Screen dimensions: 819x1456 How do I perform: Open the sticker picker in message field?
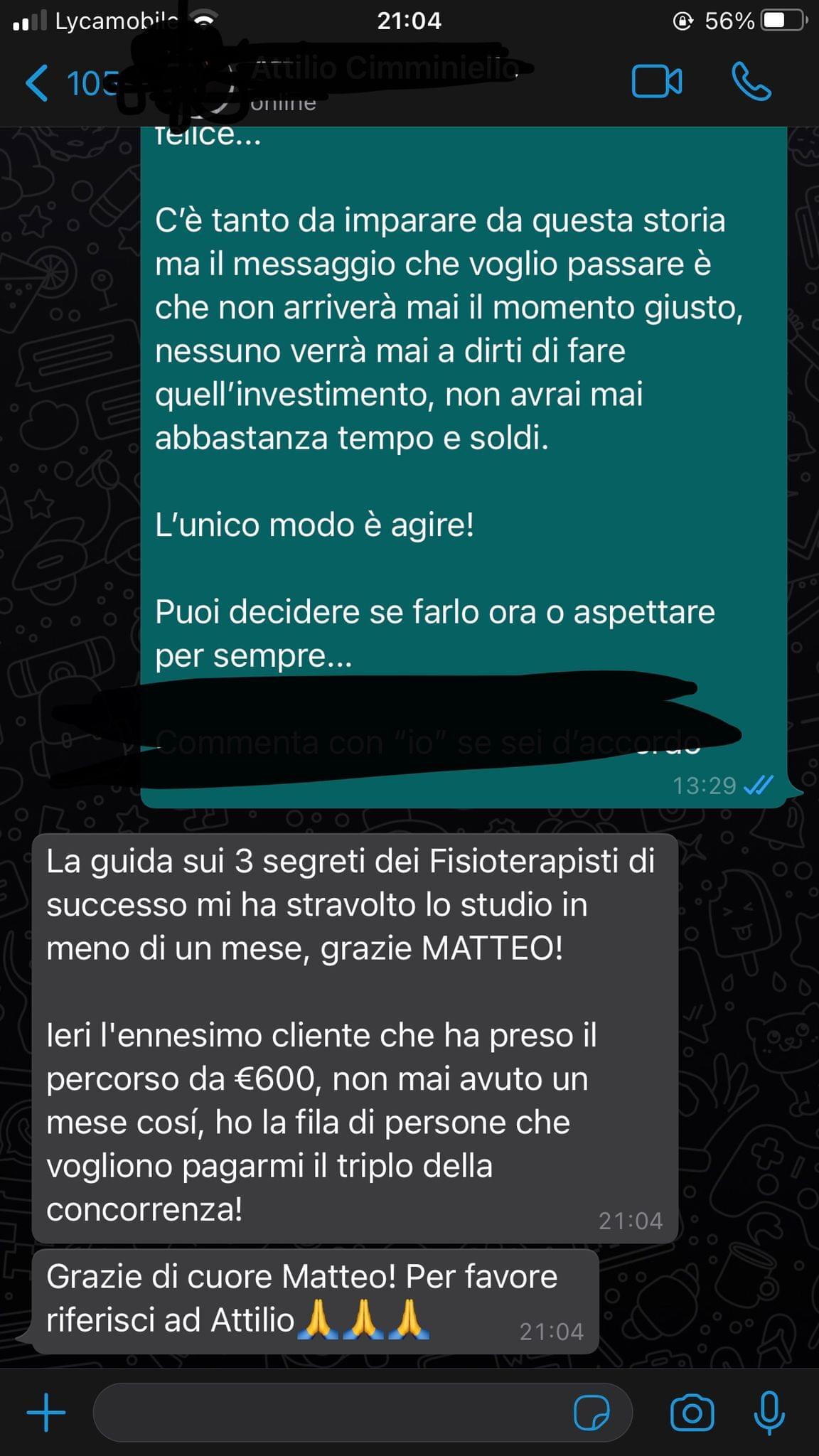pos(591,1412)
